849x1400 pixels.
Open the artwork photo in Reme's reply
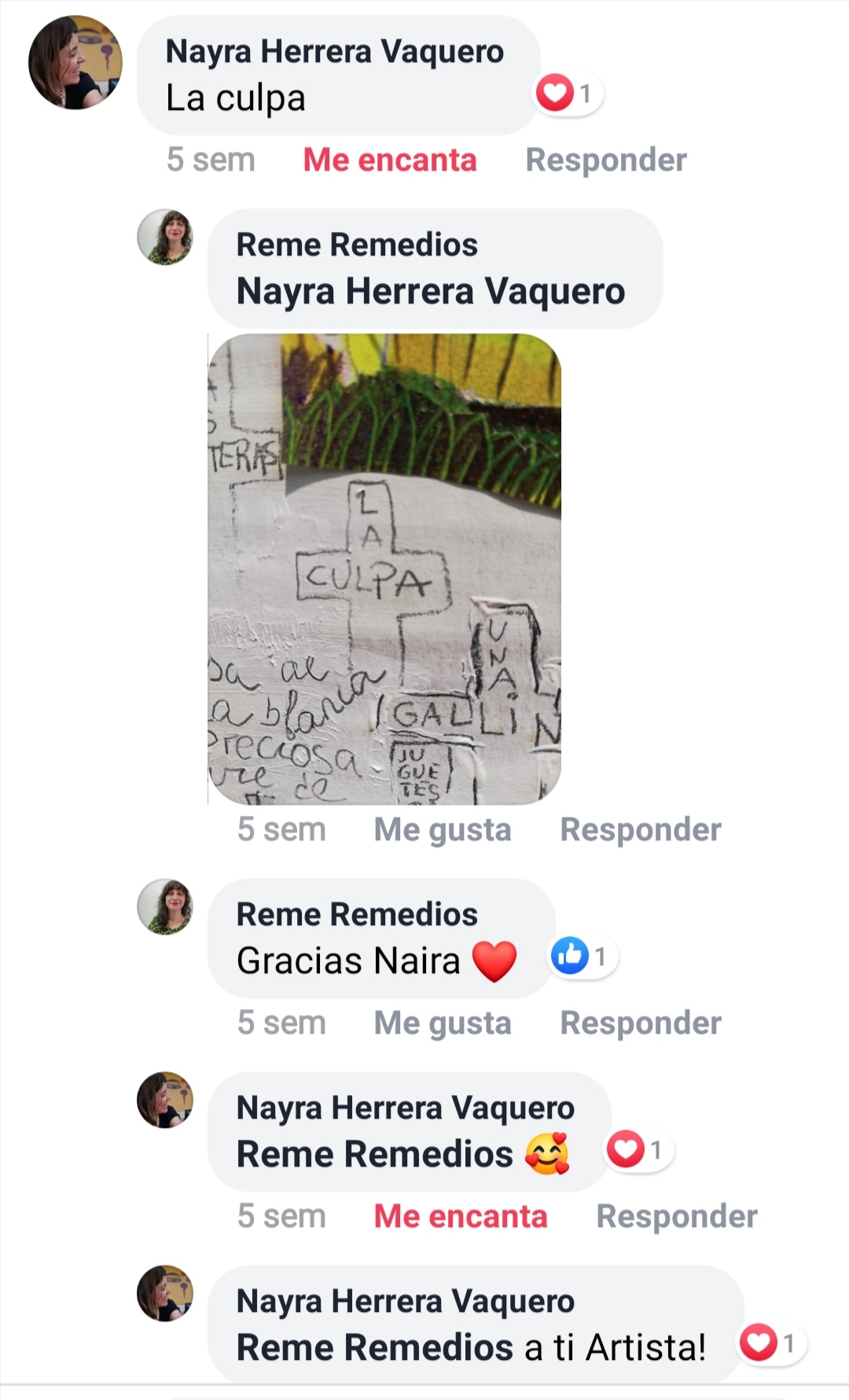coord(384,568)
